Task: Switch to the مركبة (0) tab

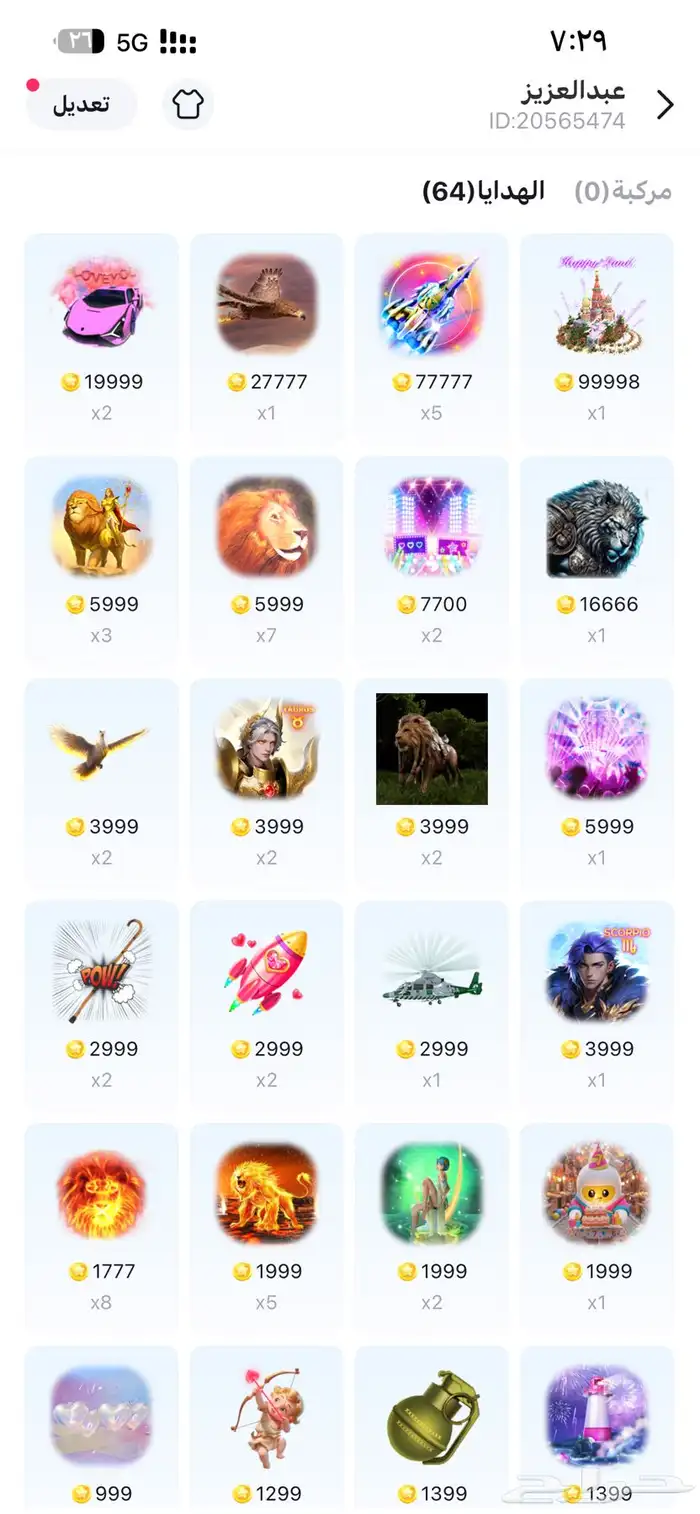Action: coord(622,191)
